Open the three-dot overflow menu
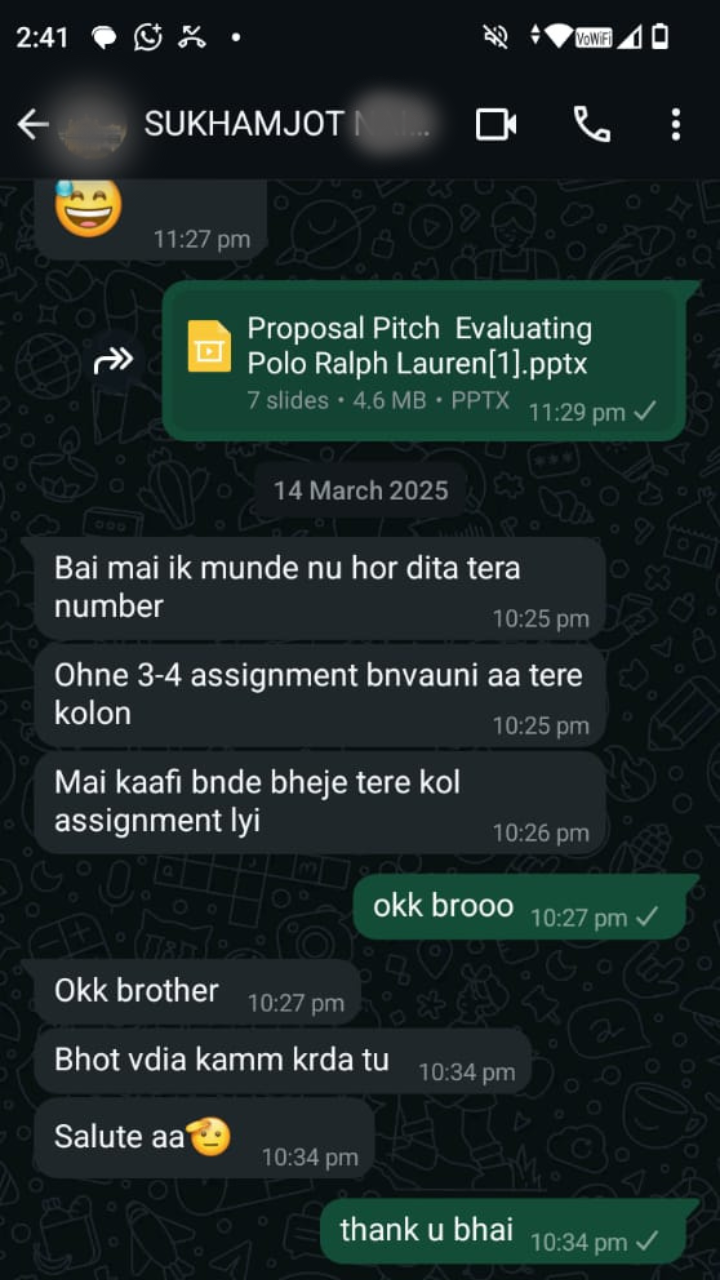This screenshot has width=720, height=1280. 676,125
